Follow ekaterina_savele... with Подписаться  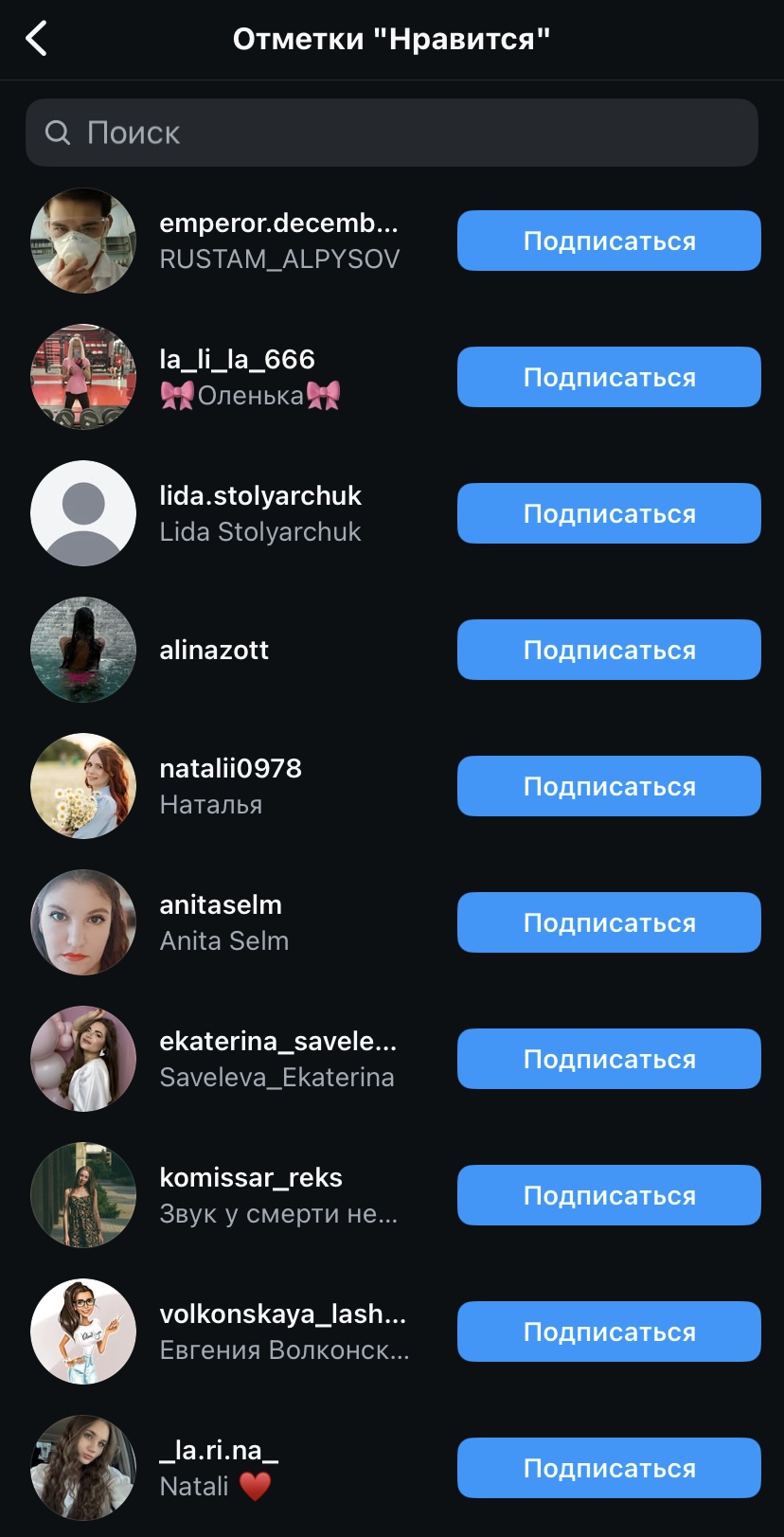point(609,1059)
